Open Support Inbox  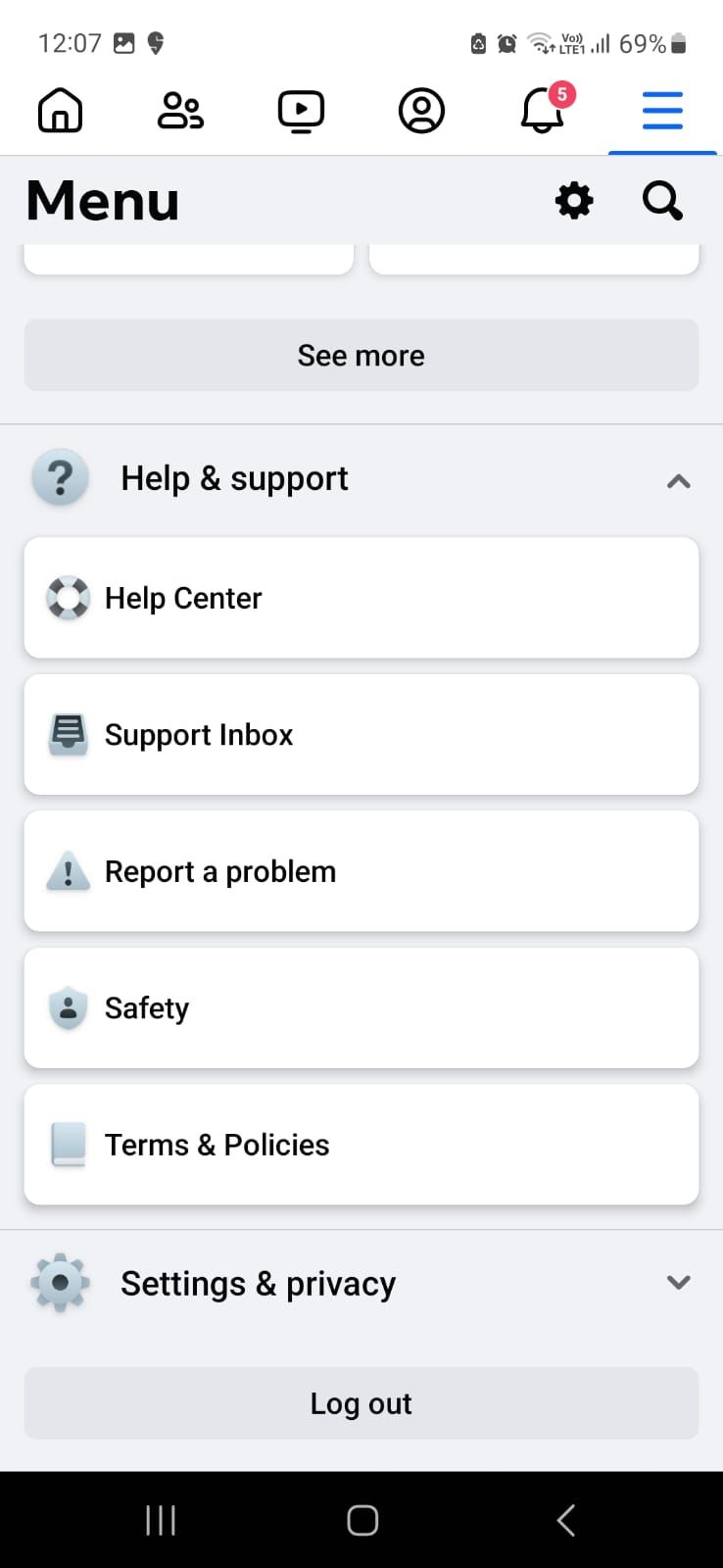point(361,734)
